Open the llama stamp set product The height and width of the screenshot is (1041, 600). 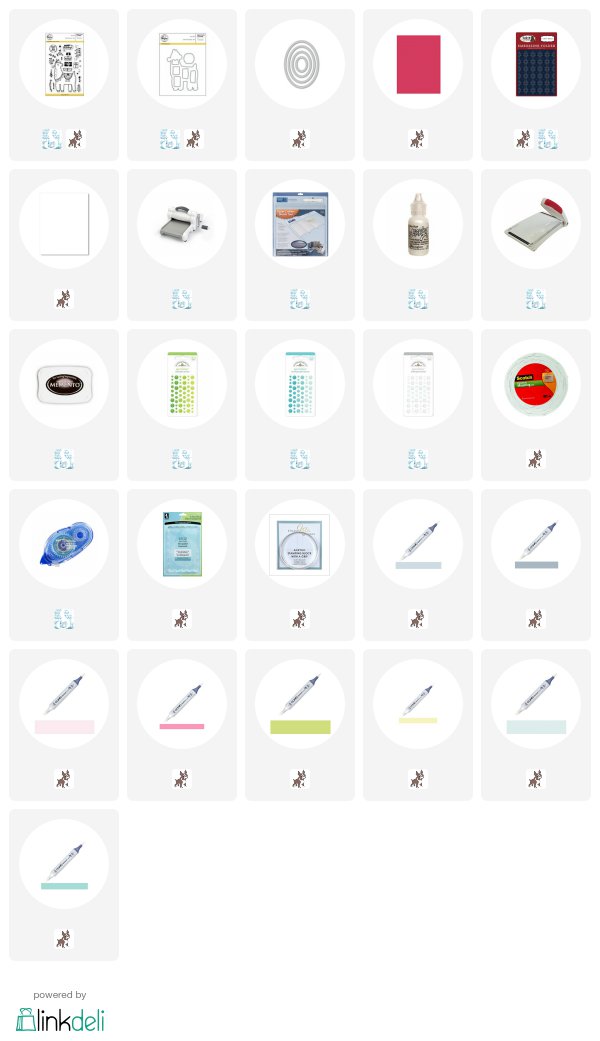coord(64,64)
